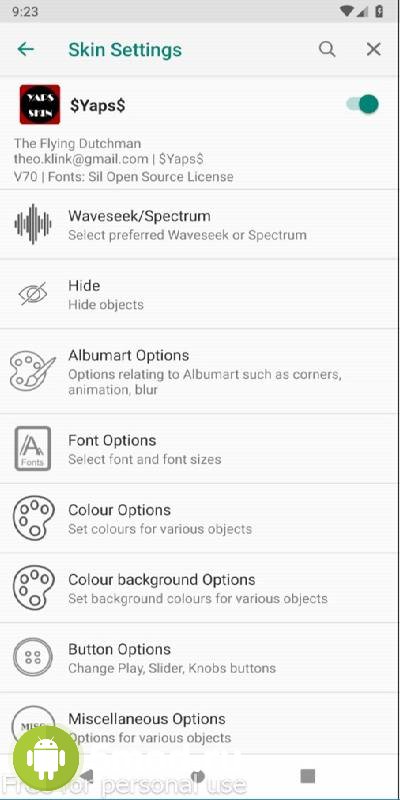Viewport: 400px width, 800px height.
Task: Close Skin Settings with the X icon
Action: (x=373, y=49)
